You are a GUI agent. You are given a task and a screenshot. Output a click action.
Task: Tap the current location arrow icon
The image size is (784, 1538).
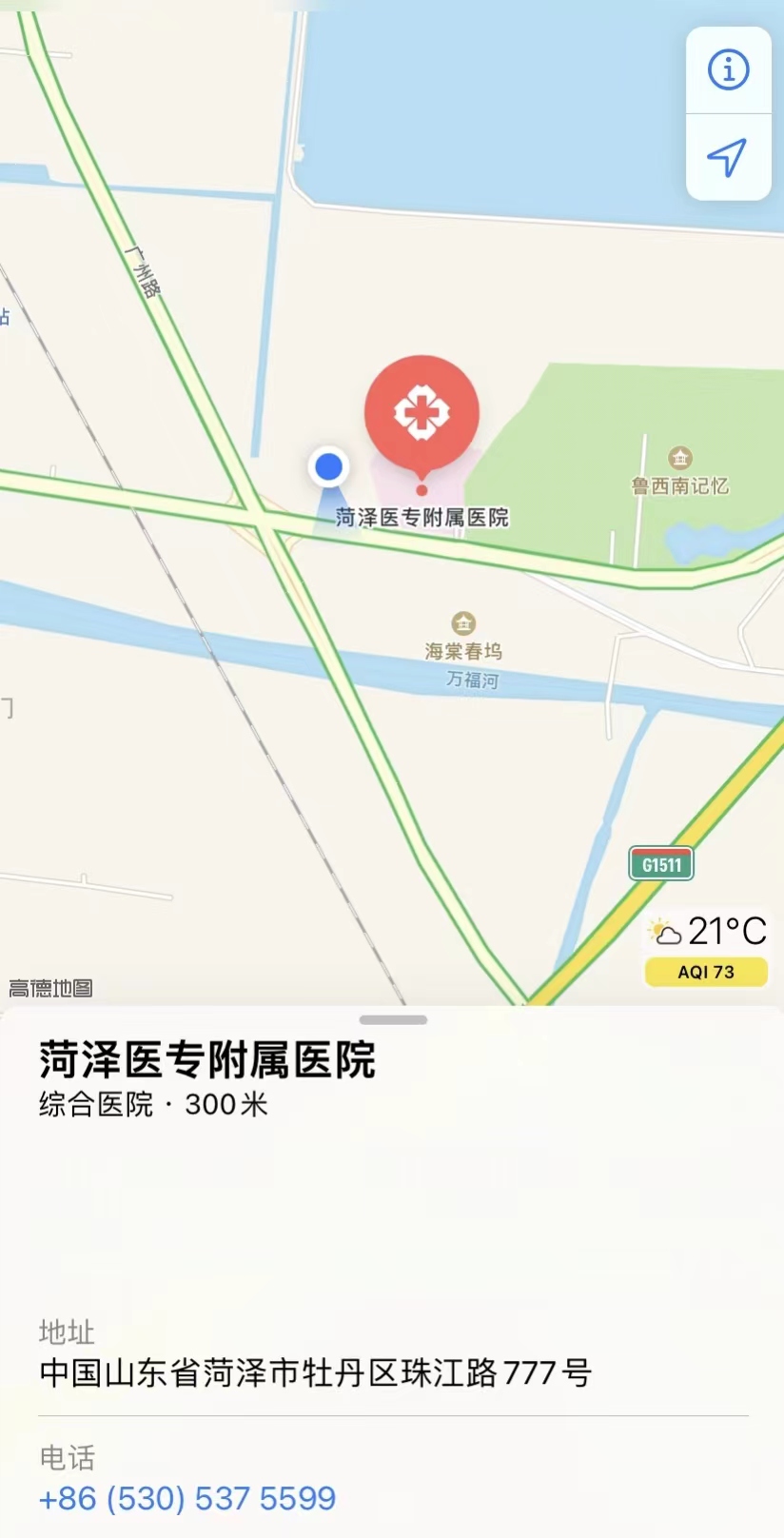coord(729,158)
